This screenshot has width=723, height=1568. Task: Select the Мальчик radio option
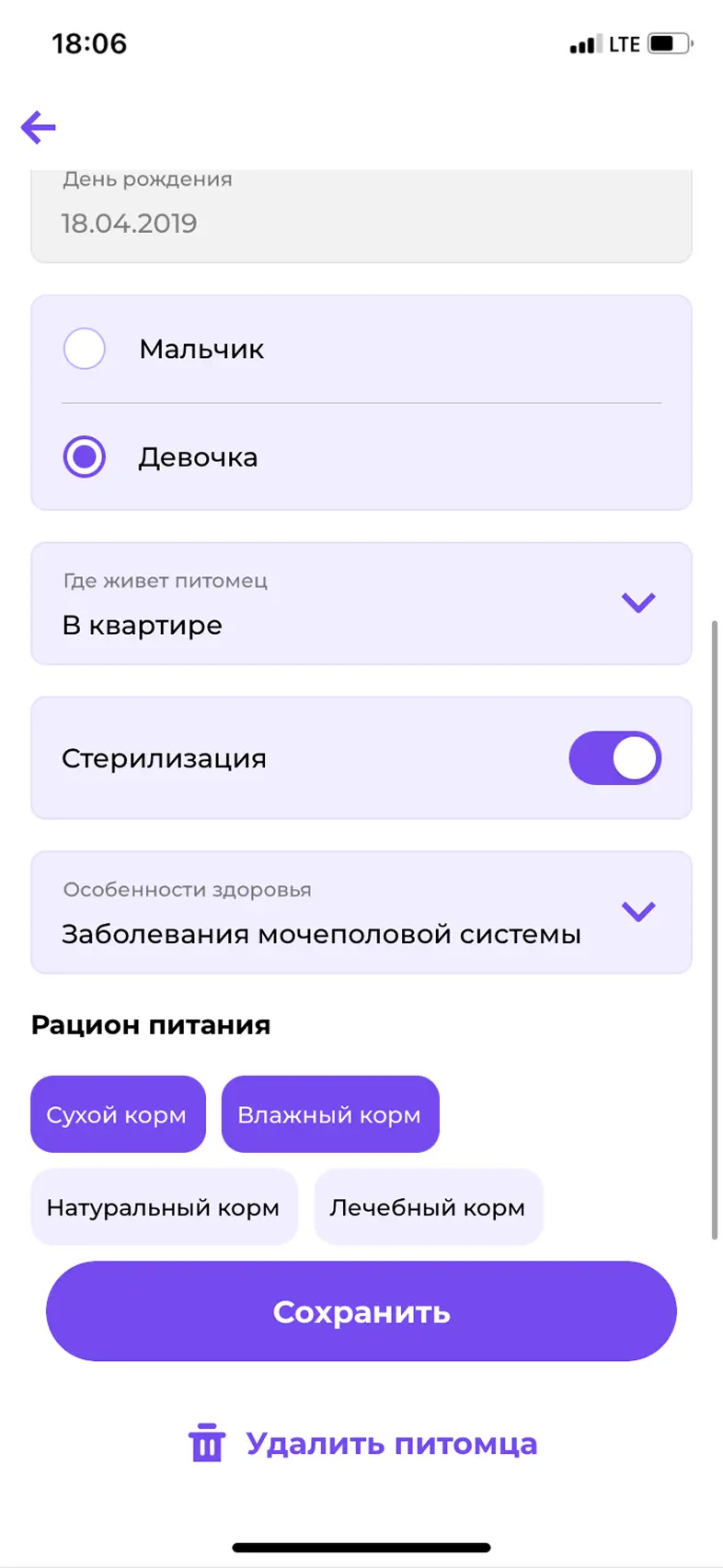[85, 349]
